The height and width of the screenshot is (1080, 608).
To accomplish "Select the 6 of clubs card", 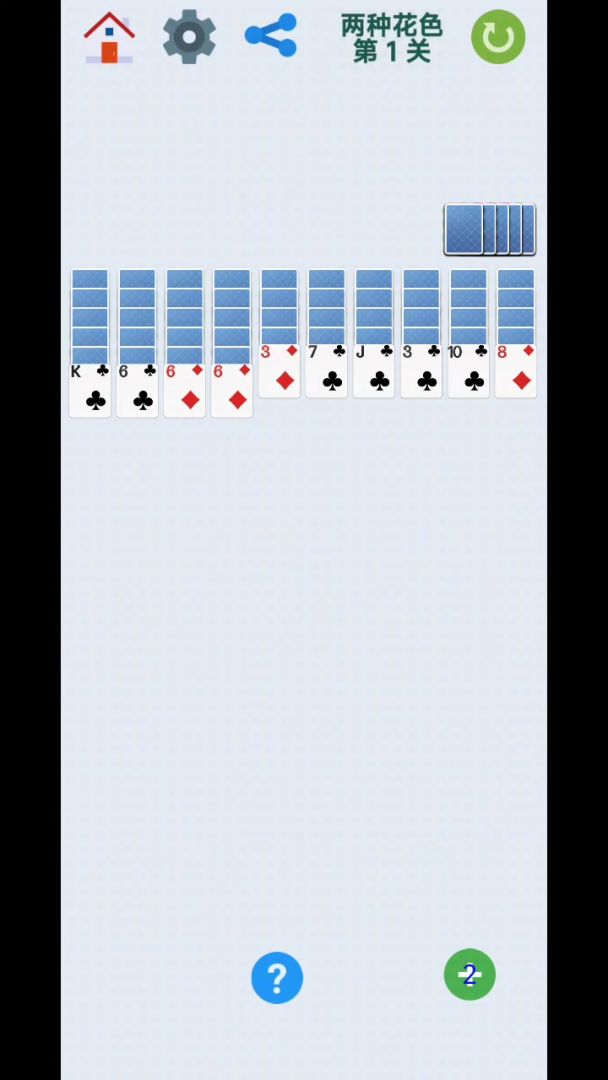I will point(137,390).
